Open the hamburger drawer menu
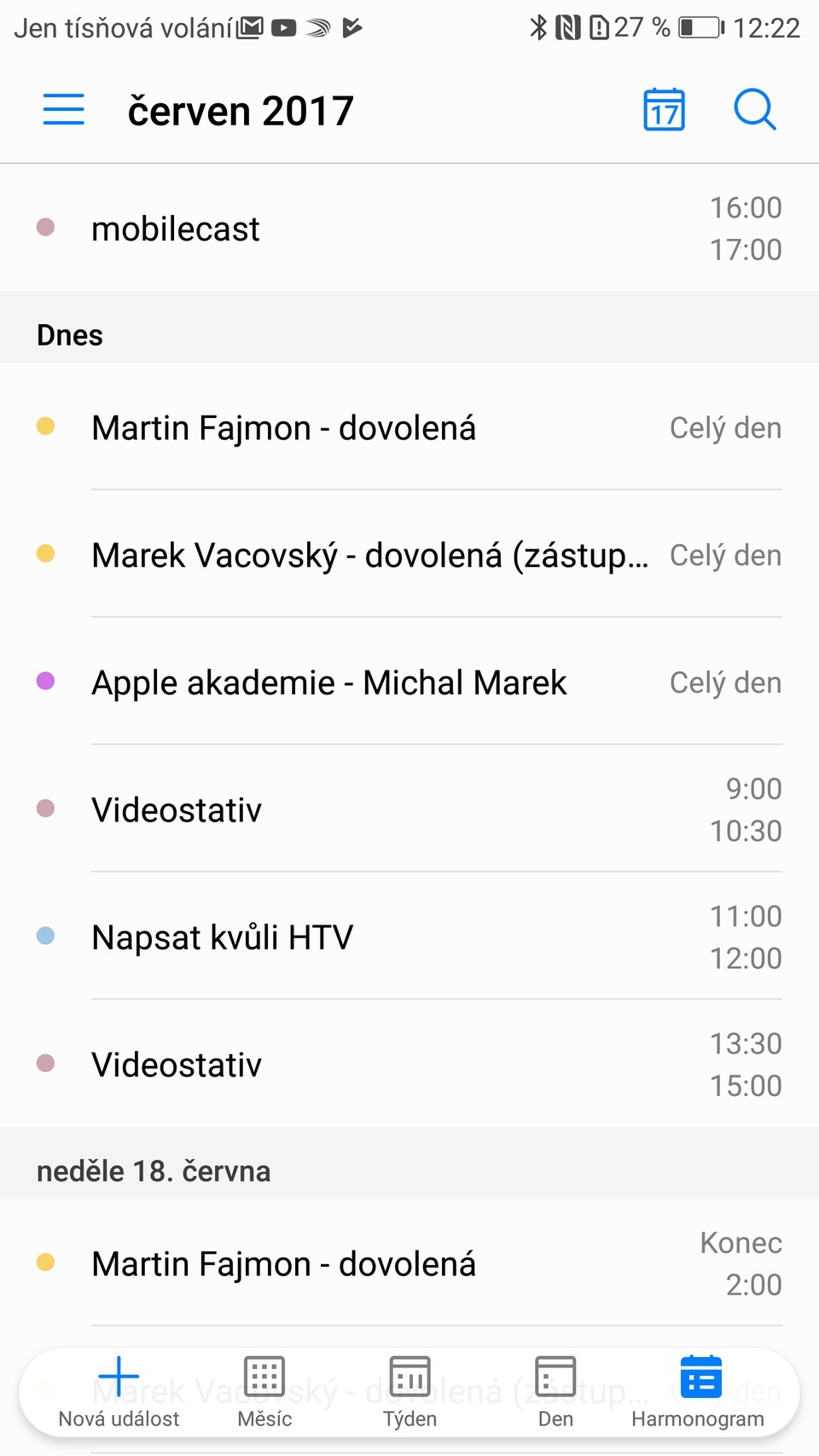 64,110
